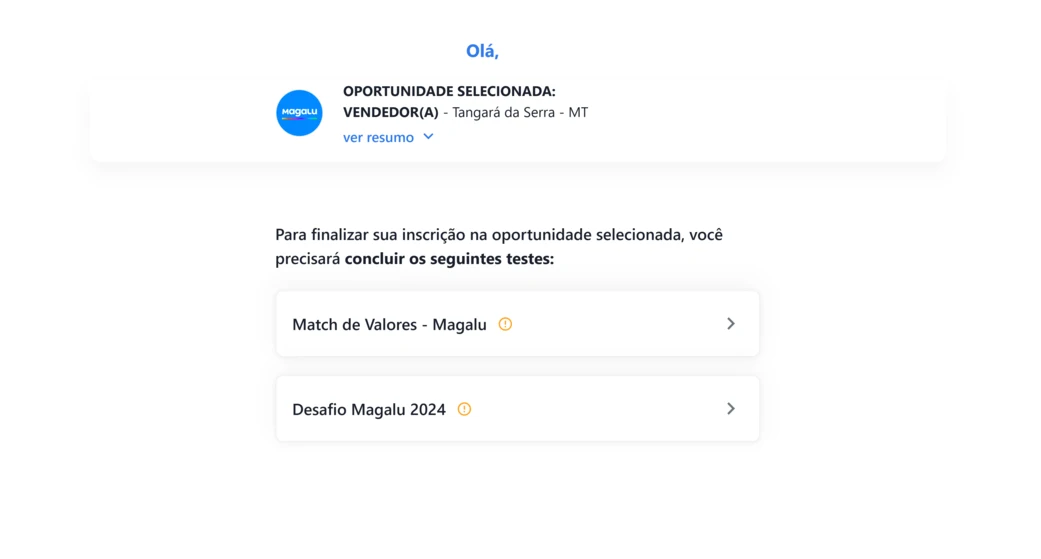Open the Match de Valores - Magalu test
The width and height of the screenshot is (1041, 559).
[516, 324]
